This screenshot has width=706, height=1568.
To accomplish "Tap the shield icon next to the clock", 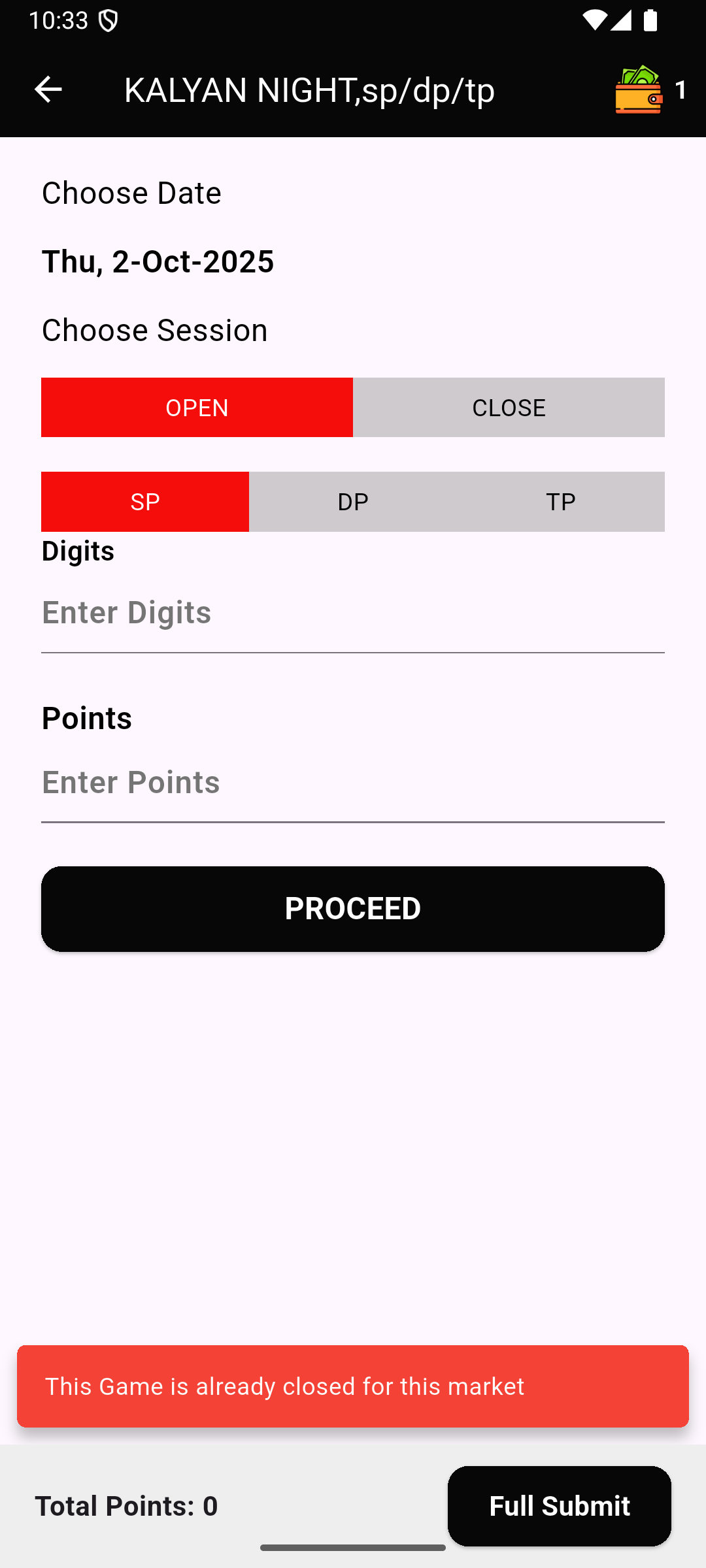I will coord(109,20).
